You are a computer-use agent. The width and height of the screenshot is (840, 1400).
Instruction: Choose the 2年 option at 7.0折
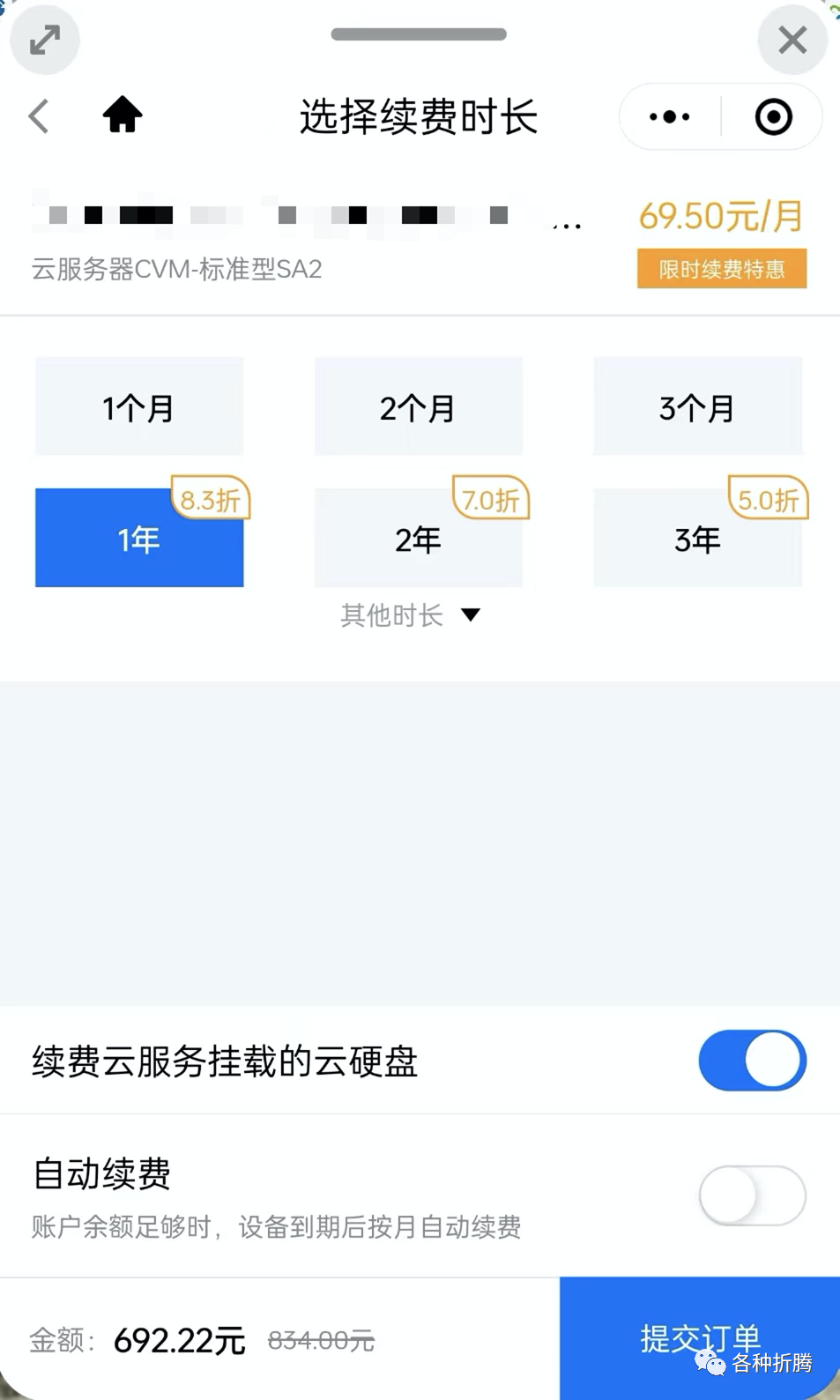pos(418,538)
